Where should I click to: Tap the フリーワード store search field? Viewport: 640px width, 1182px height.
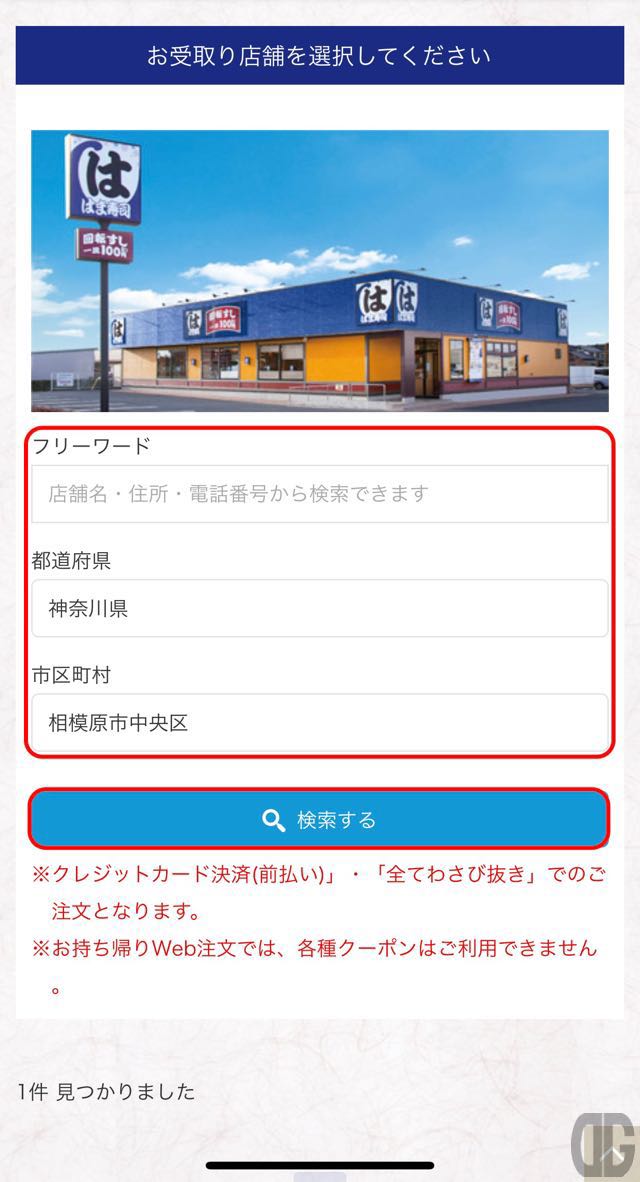(x=319, y=493)
